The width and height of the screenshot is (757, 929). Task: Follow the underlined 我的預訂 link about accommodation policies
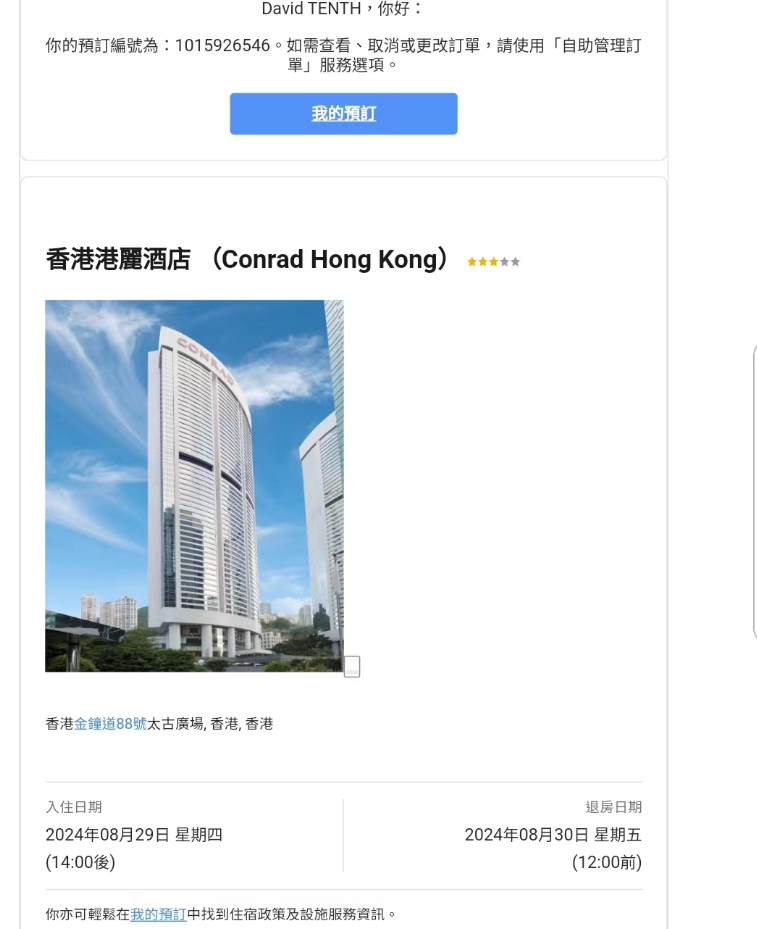pos(158,914)
